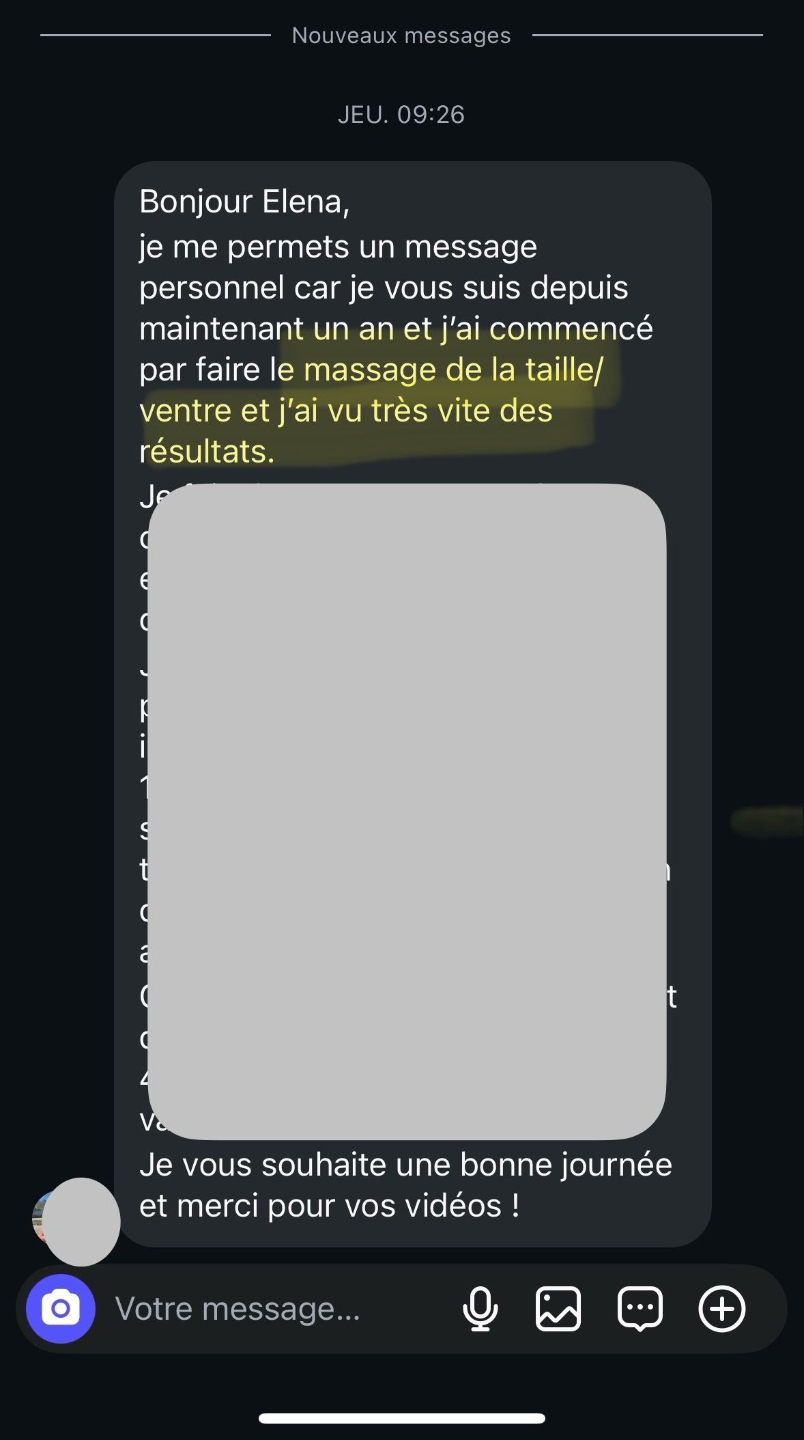Open the plus icon for more options
Image resolution: width=804 pixels, height=1440 pixels.
(x=722, y=1308)
